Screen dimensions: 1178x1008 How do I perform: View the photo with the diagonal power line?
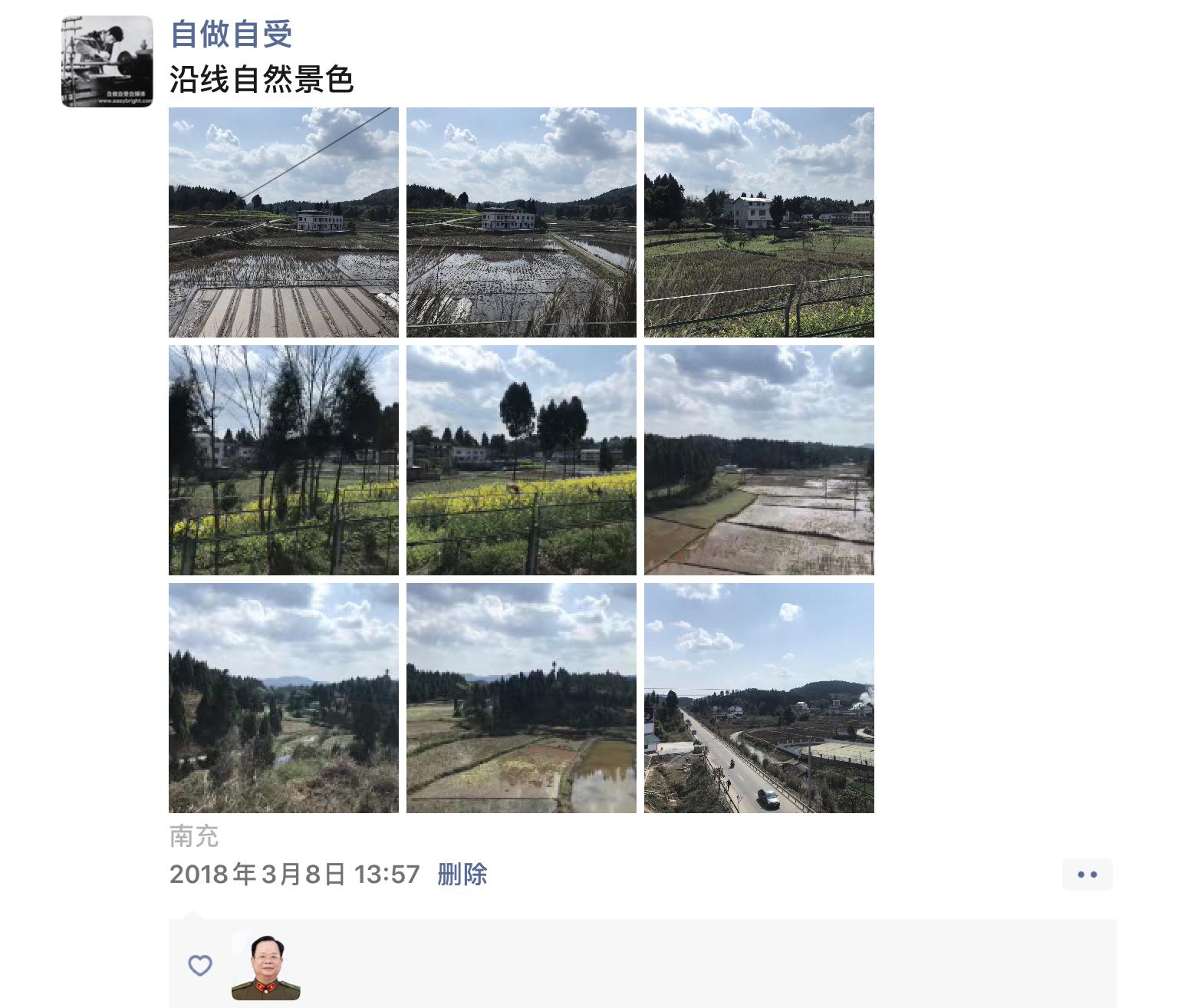tap(284, 222)
